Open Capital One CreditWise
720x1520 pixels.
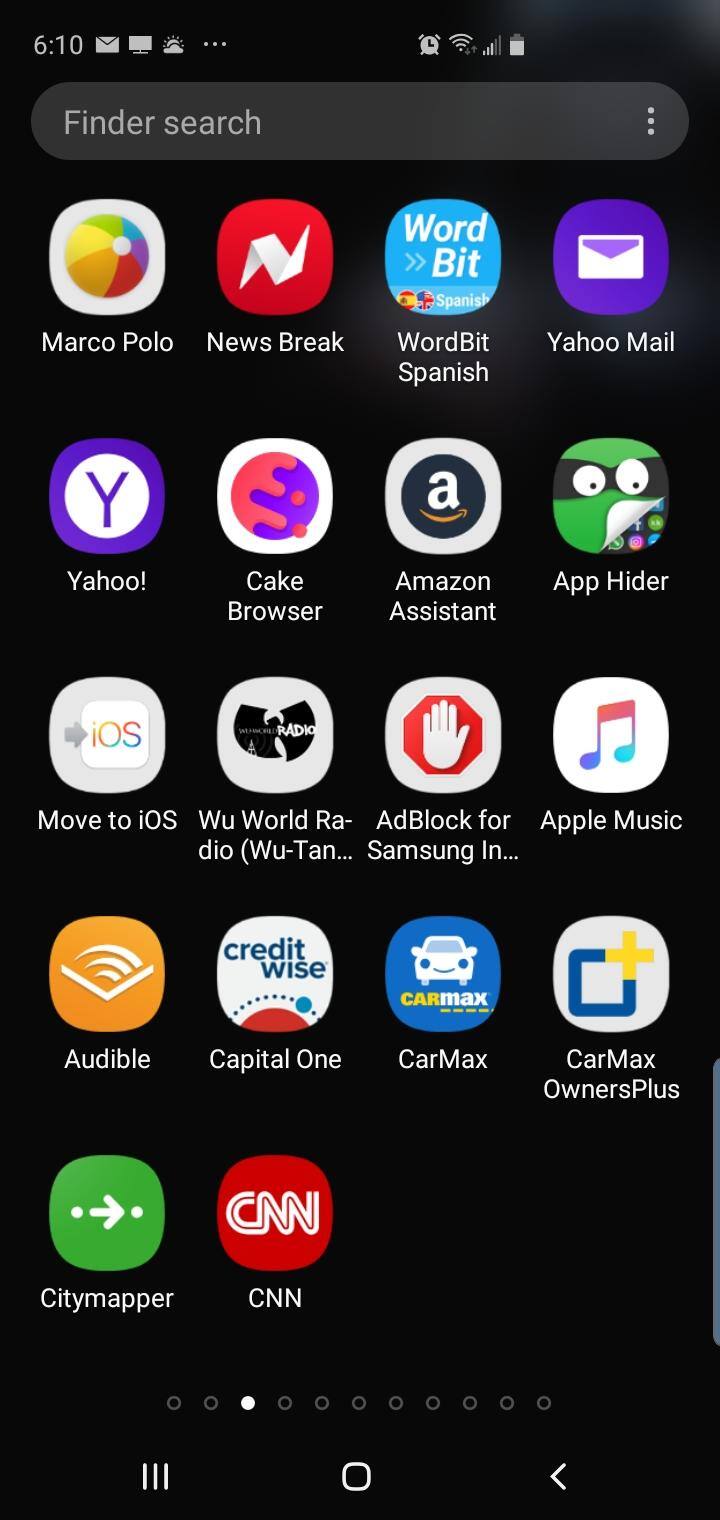tap(275, 974)
